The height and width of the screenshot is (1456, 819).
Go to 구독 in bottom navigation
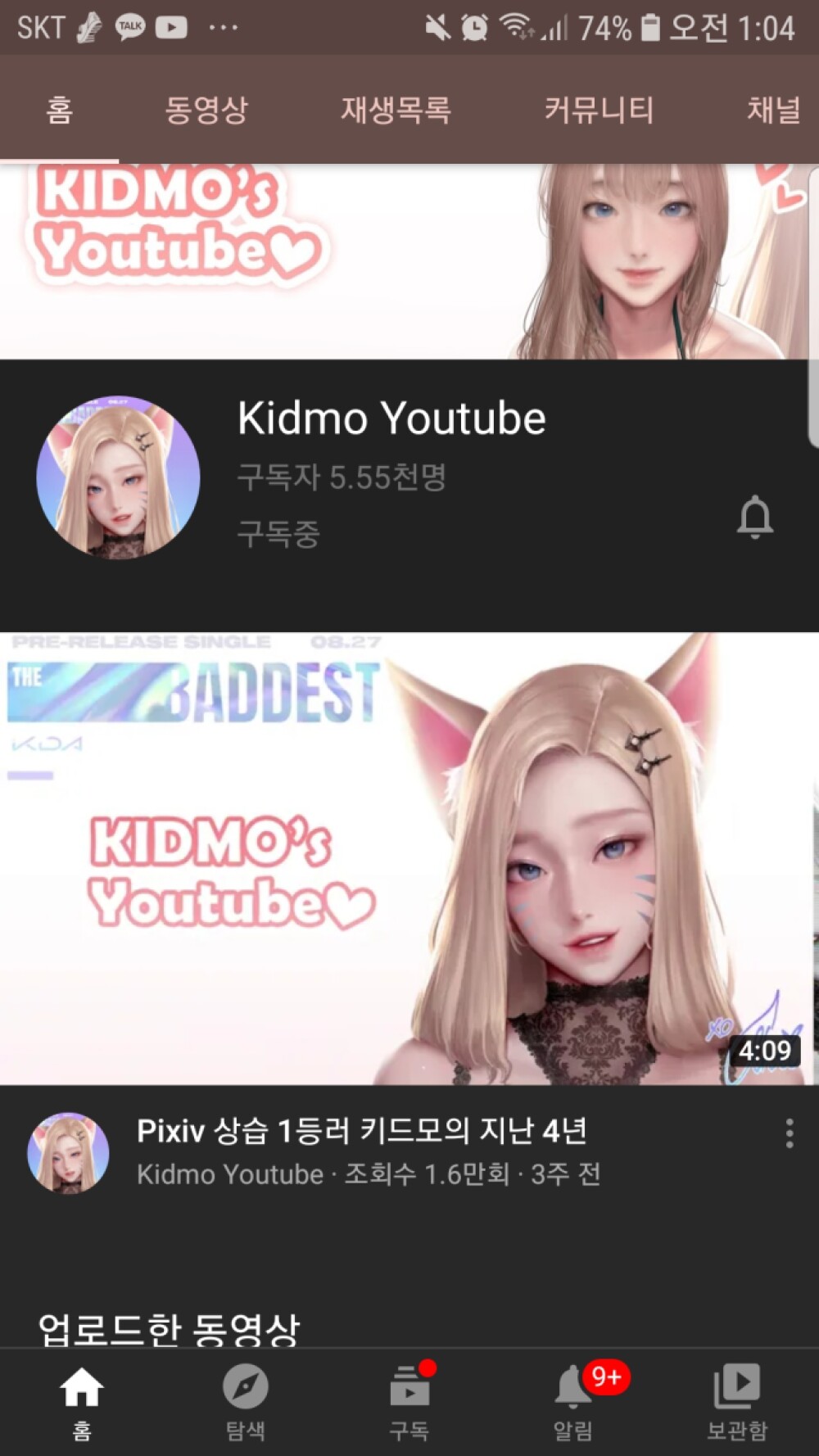pos(409,1401)
